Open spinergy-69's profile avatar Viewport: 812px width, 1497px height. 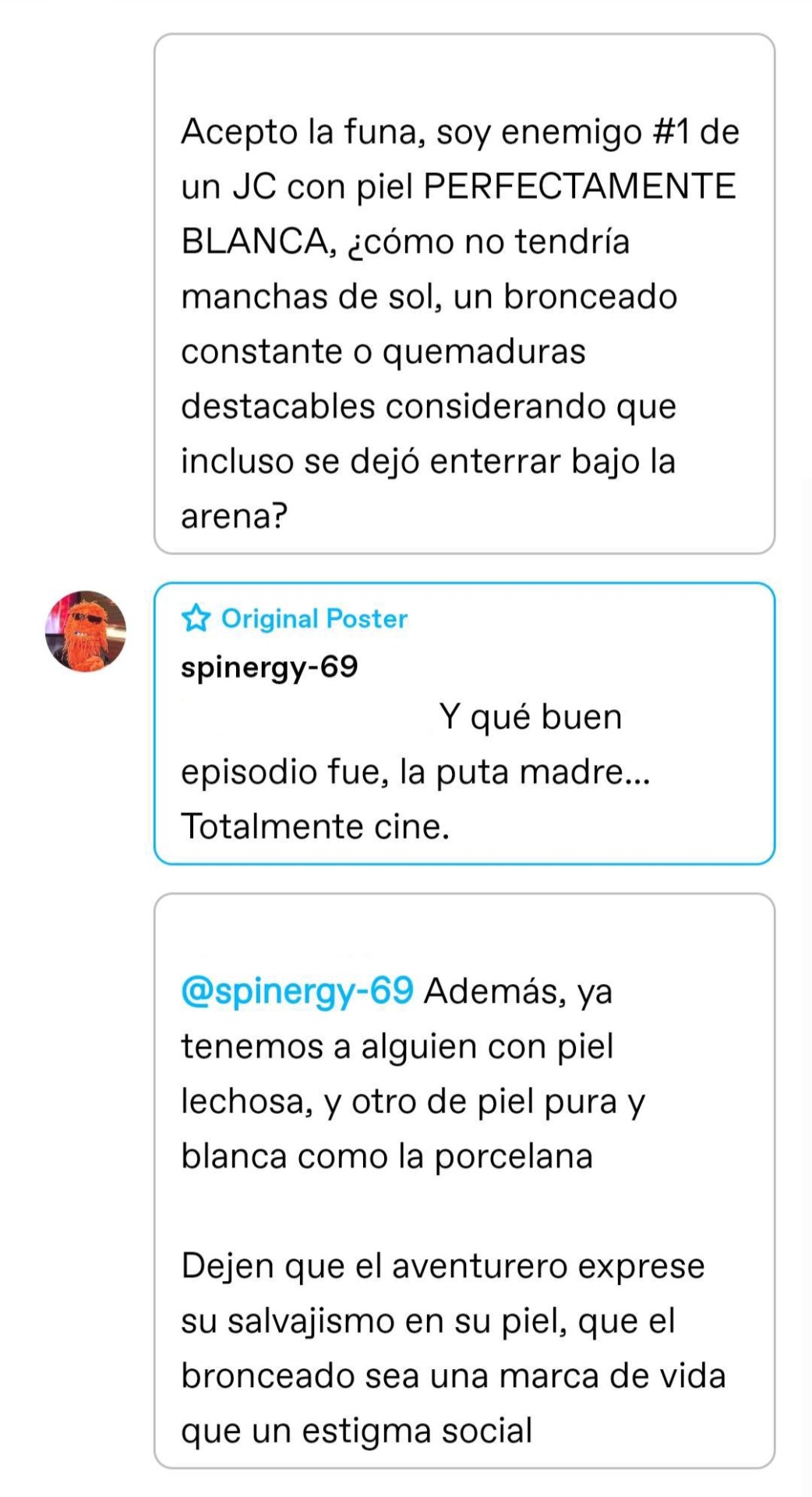tap(85, 632)
